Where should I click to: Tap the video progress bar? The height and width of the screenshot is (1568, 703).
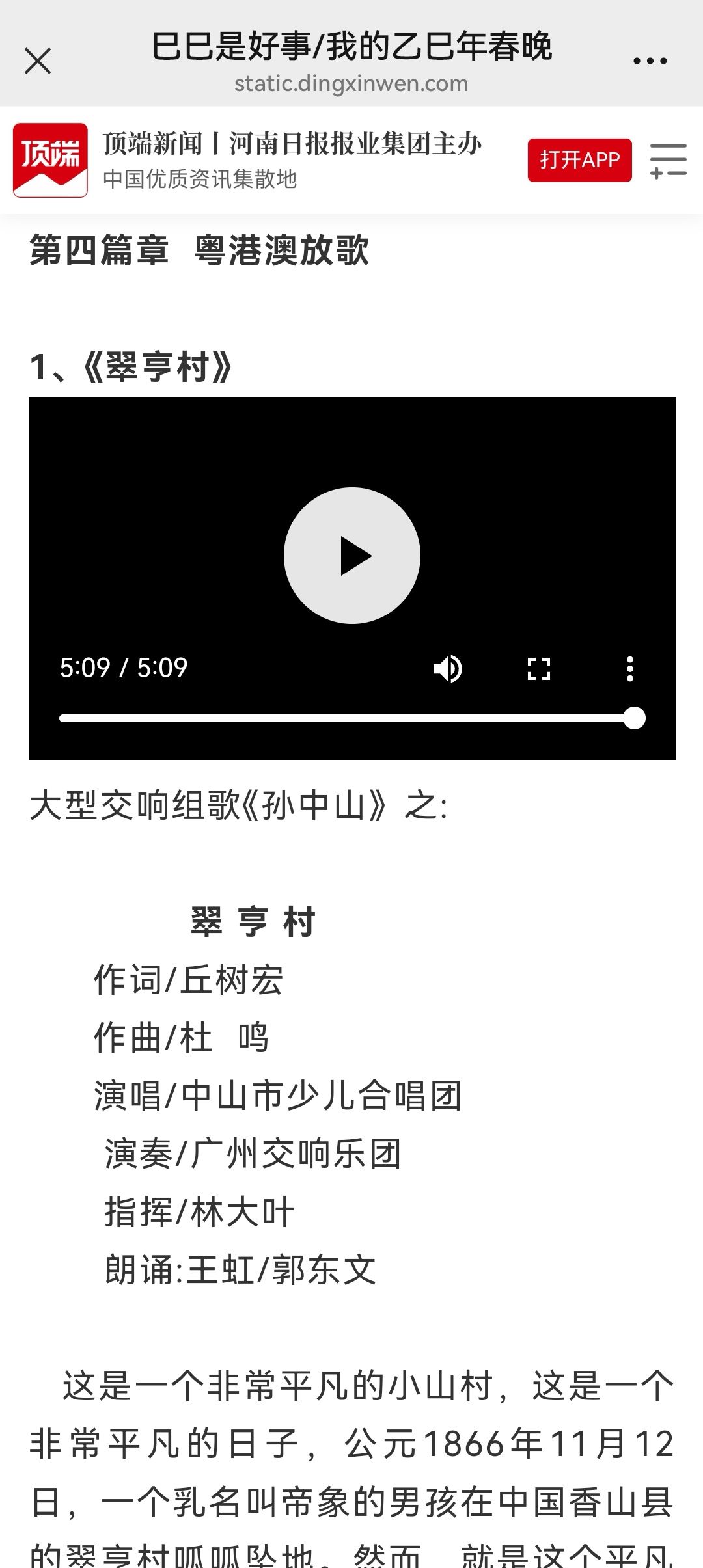coord(352,718)
